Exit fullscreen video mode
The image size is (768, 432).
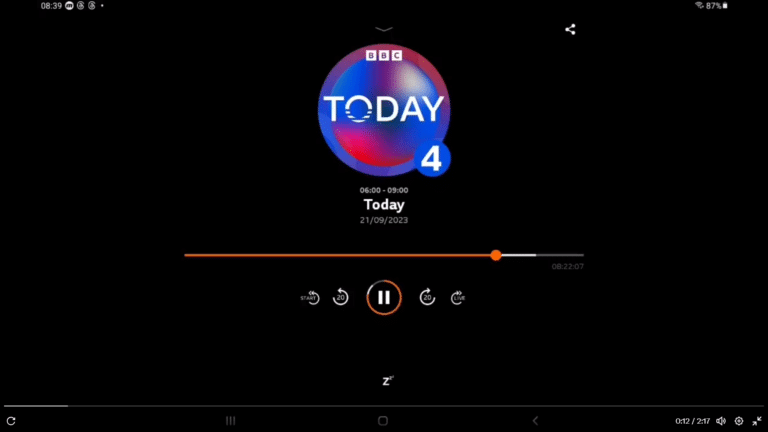point(756,421)
